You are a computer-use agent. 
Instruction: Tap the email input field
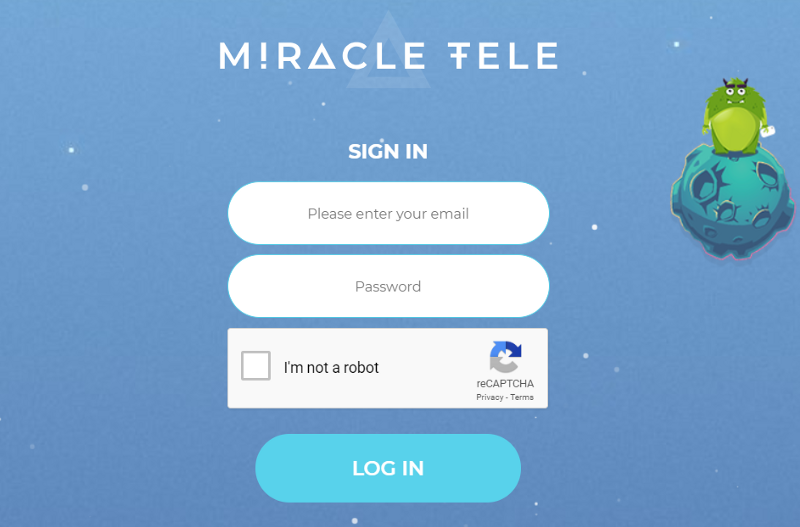(x=388, y=213)
